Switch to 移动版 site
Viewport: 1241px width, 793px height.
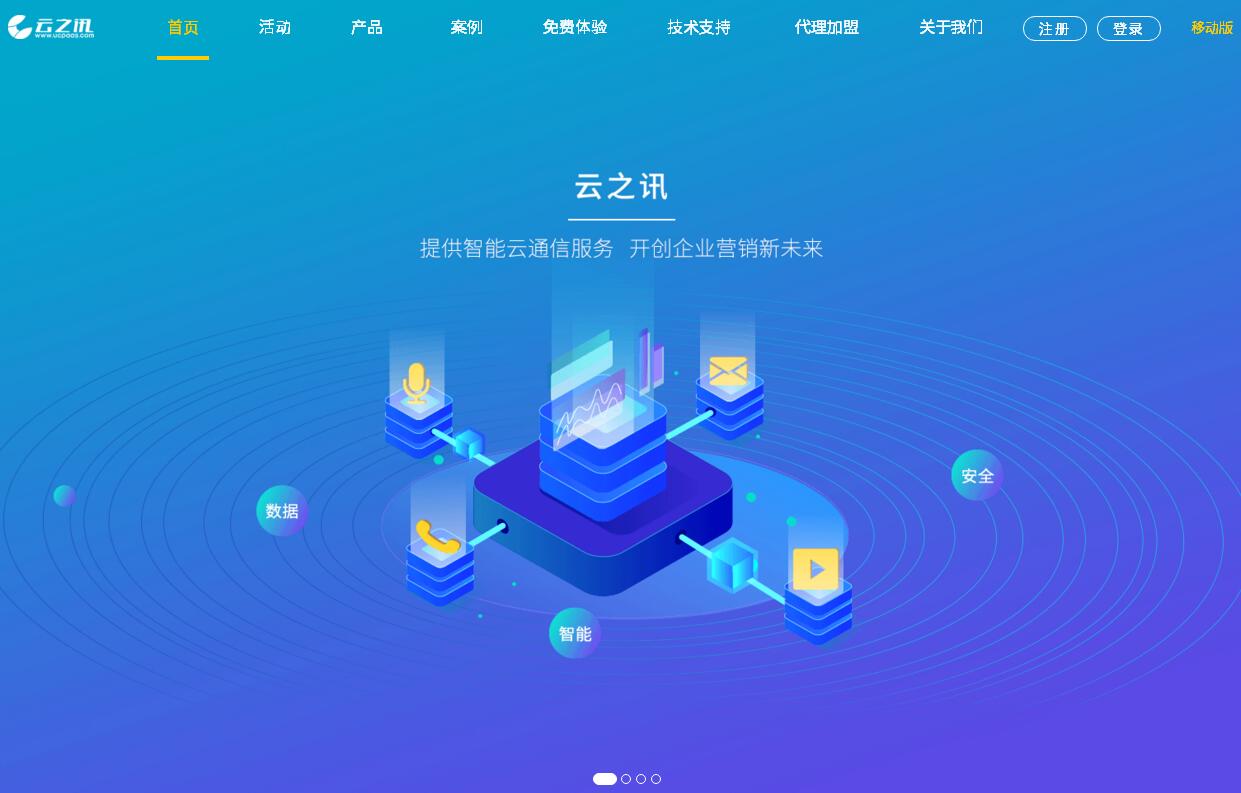pos(1211,28)
